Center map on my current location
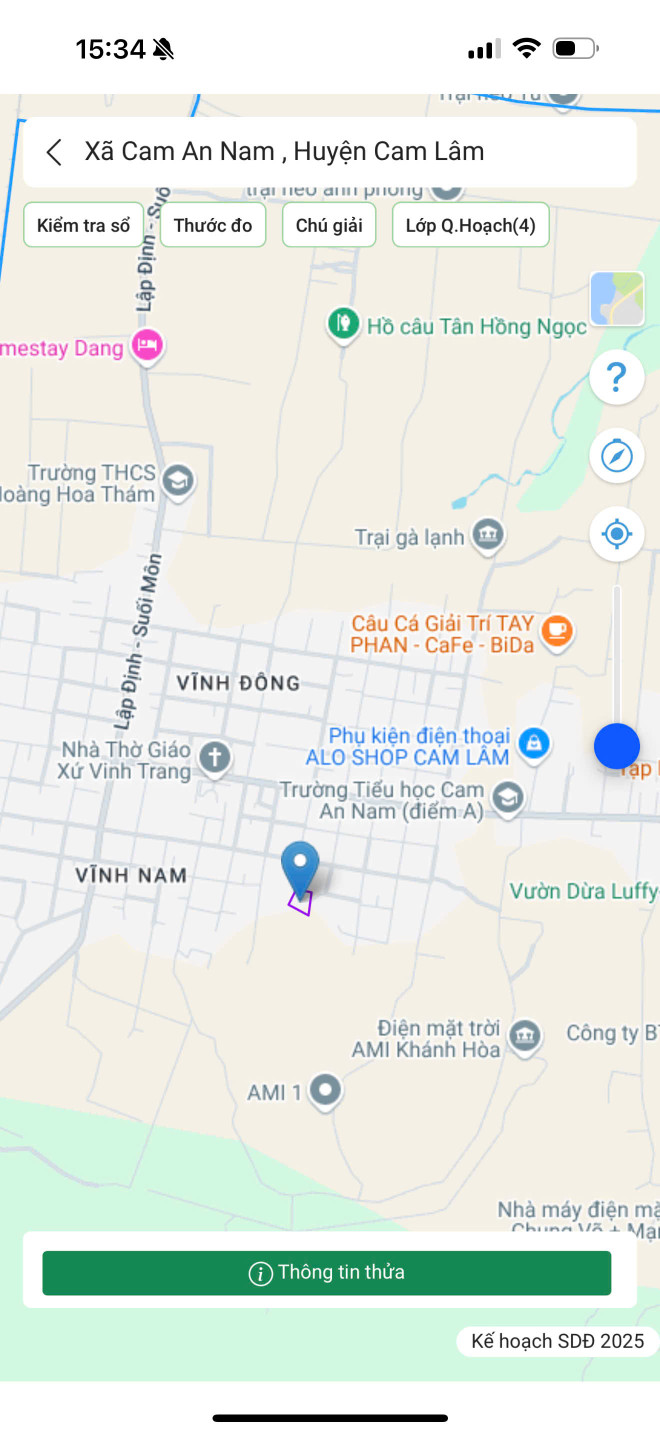This screenshot has width=660, height=1434. pyautogui.click(x=617, y=534)
